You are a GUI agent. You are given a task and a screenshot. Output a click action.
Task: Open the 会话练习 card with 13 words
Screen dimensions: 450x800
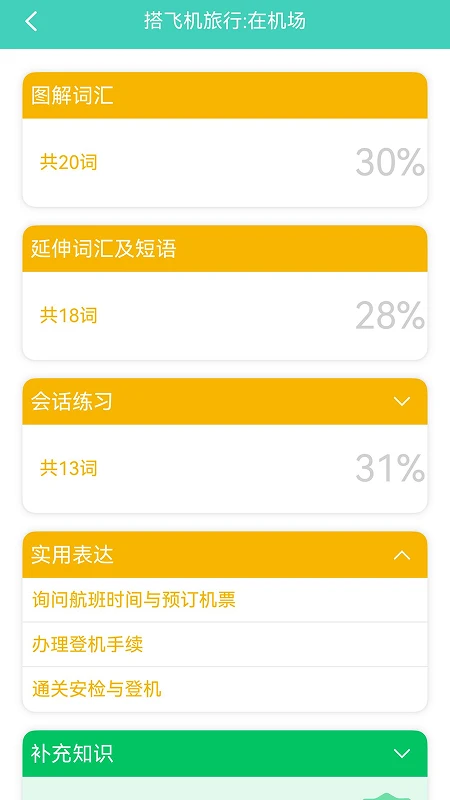click(224, 468)
